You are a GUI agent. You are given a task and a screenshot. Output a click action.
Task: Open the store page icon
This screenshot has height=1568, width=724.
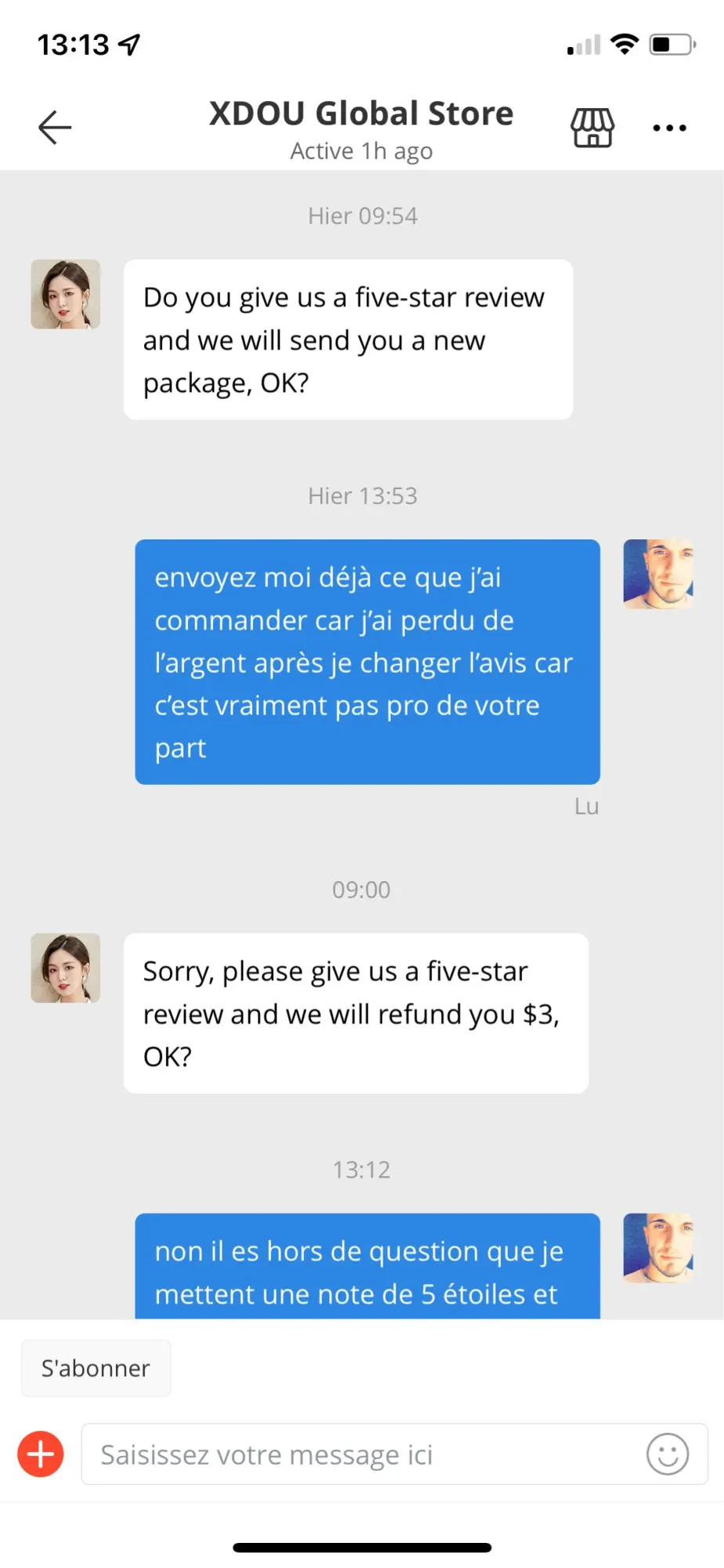(x=592, y=128)
